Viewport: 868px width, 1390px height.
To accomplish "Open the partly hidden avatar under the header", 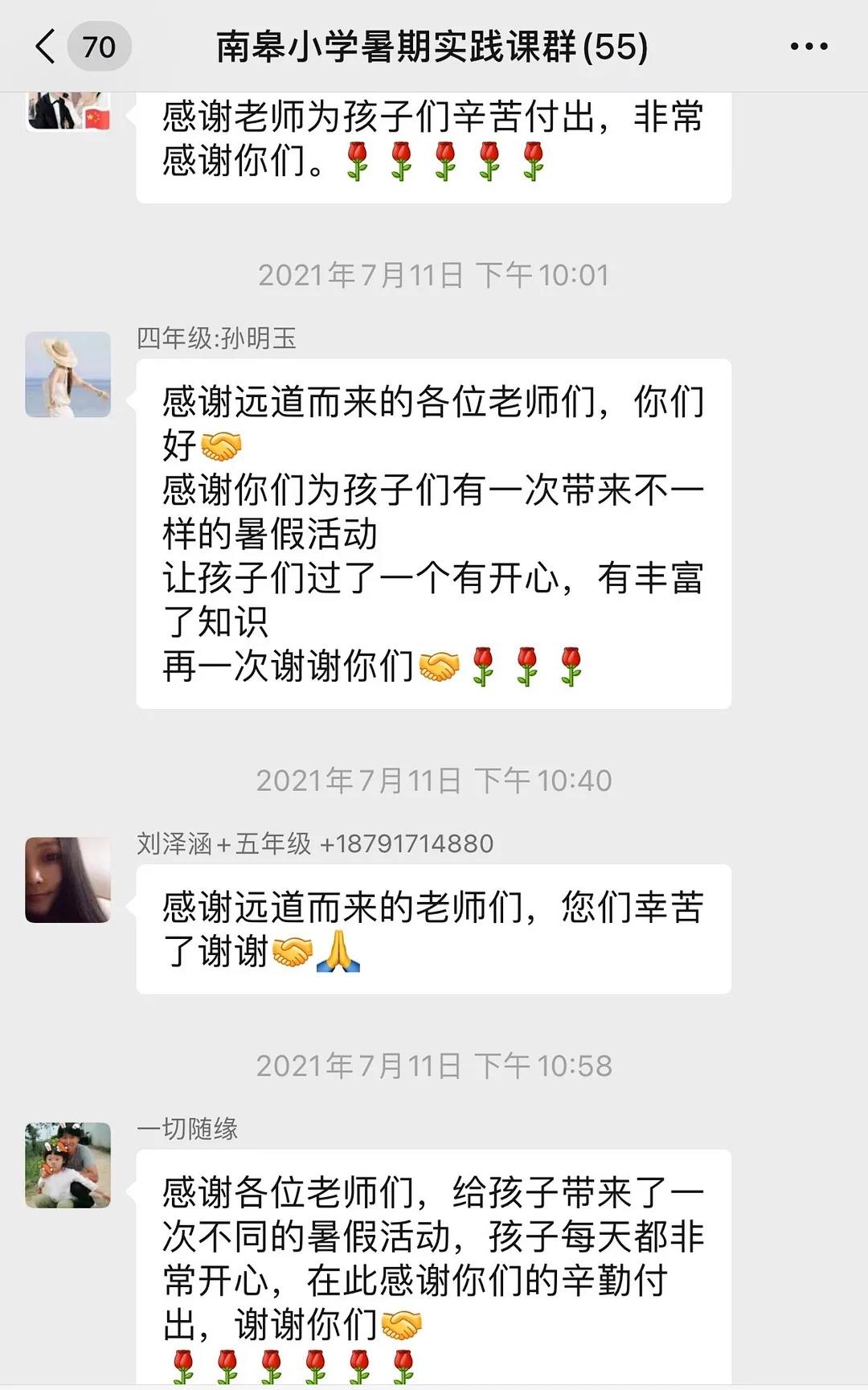I will coord(68,112).
